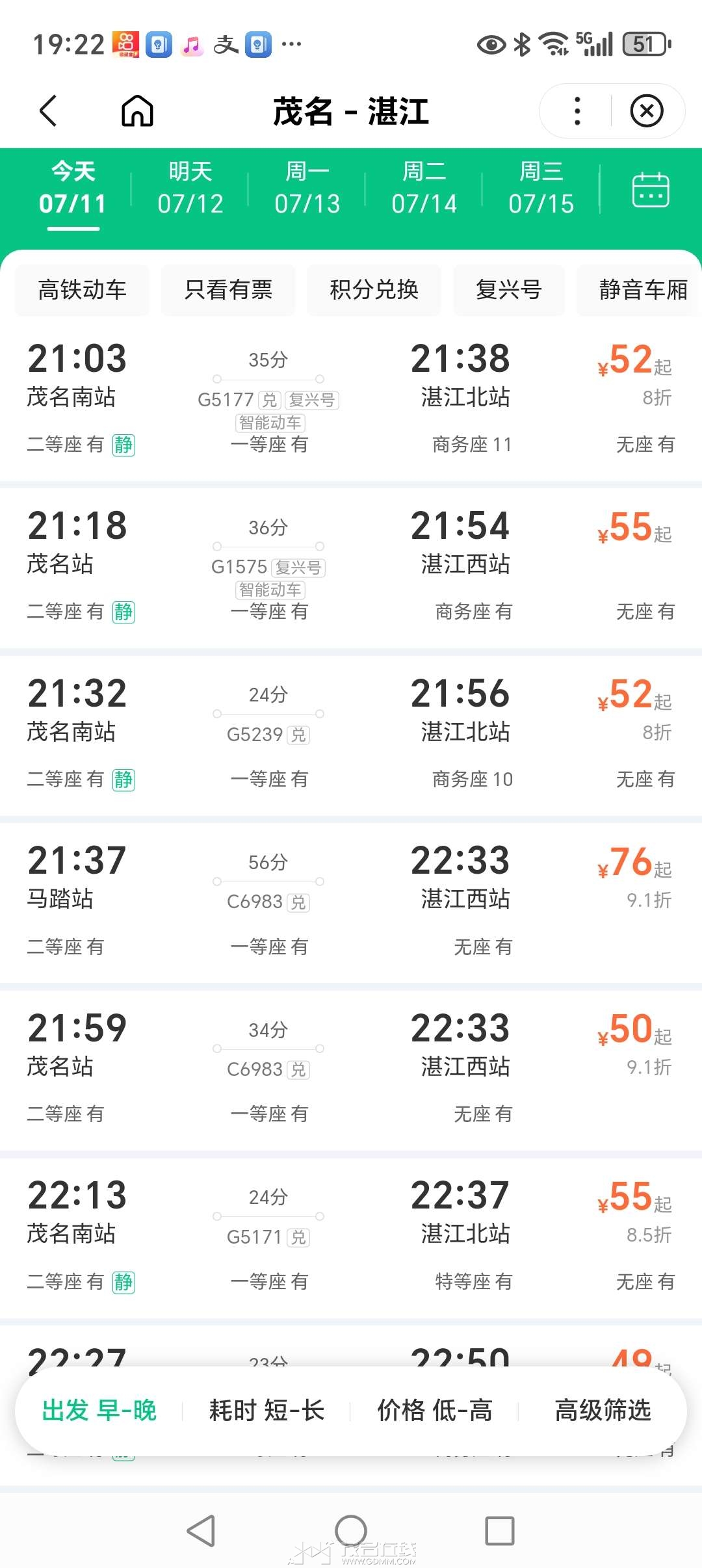Tap the system back button in navigation bar
702x1568 pixels.
pyautogui.click(x=201, y=1531)
